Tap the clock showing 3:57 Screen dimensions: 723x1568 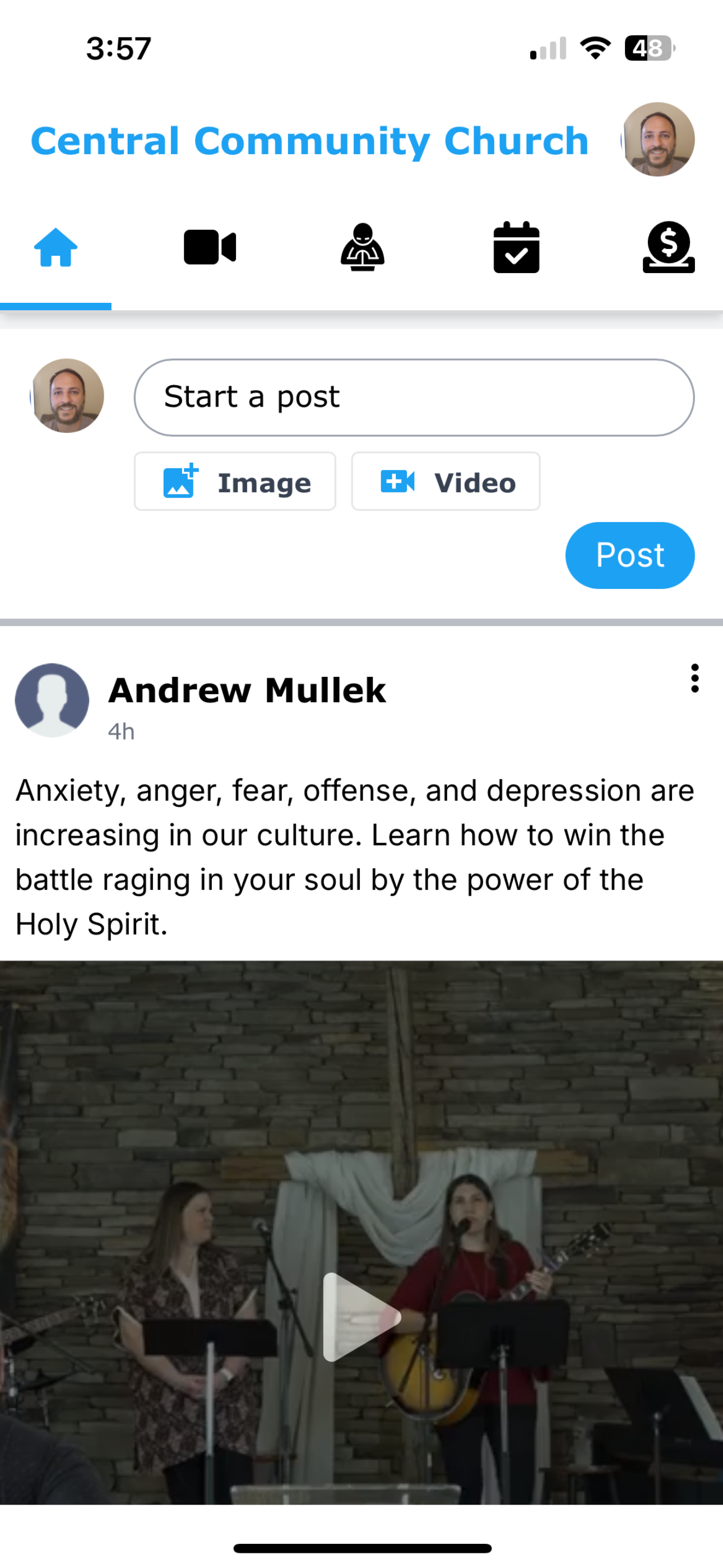point(119,48)
